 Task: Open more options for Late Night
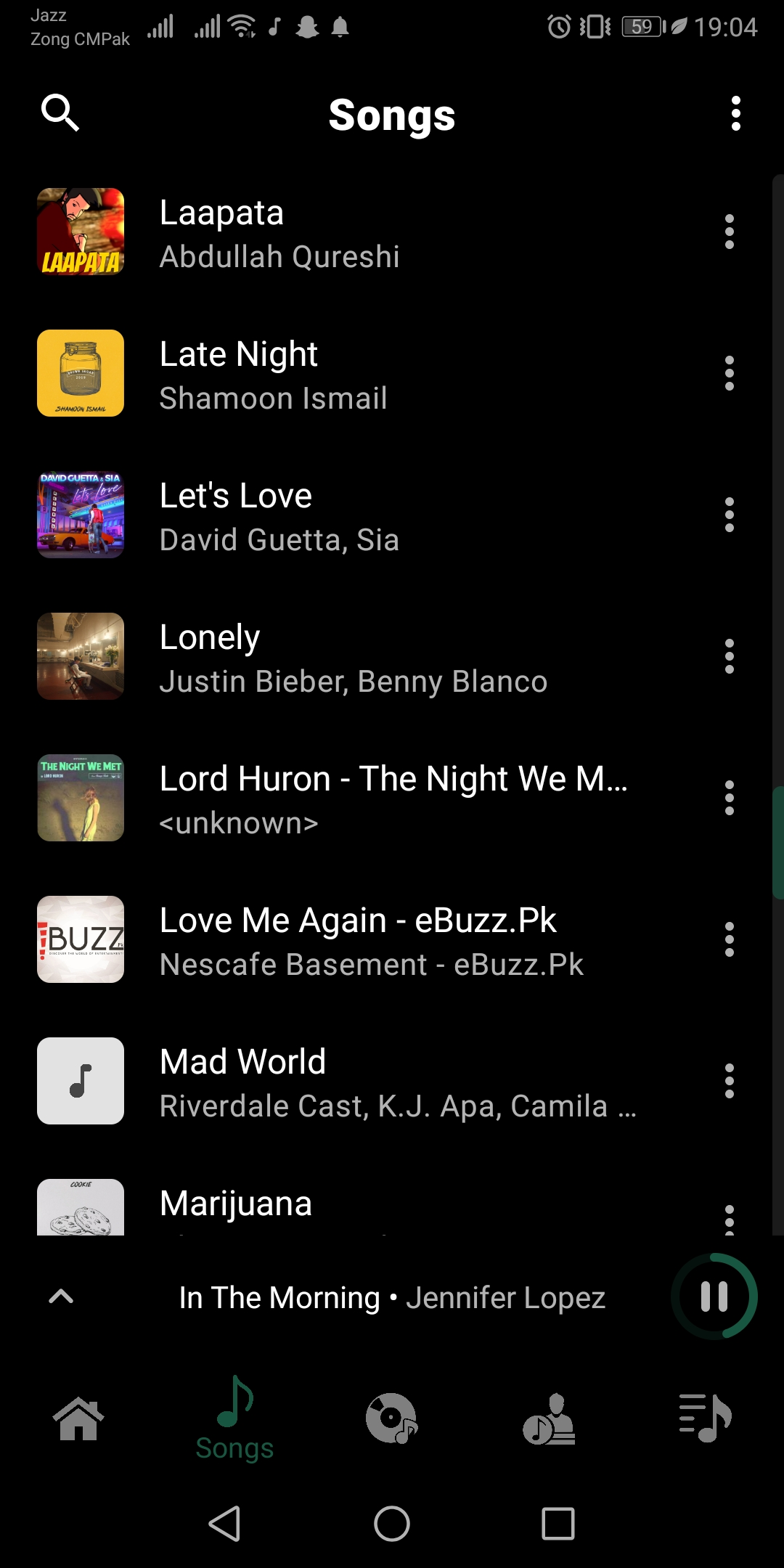coord(729,374)
